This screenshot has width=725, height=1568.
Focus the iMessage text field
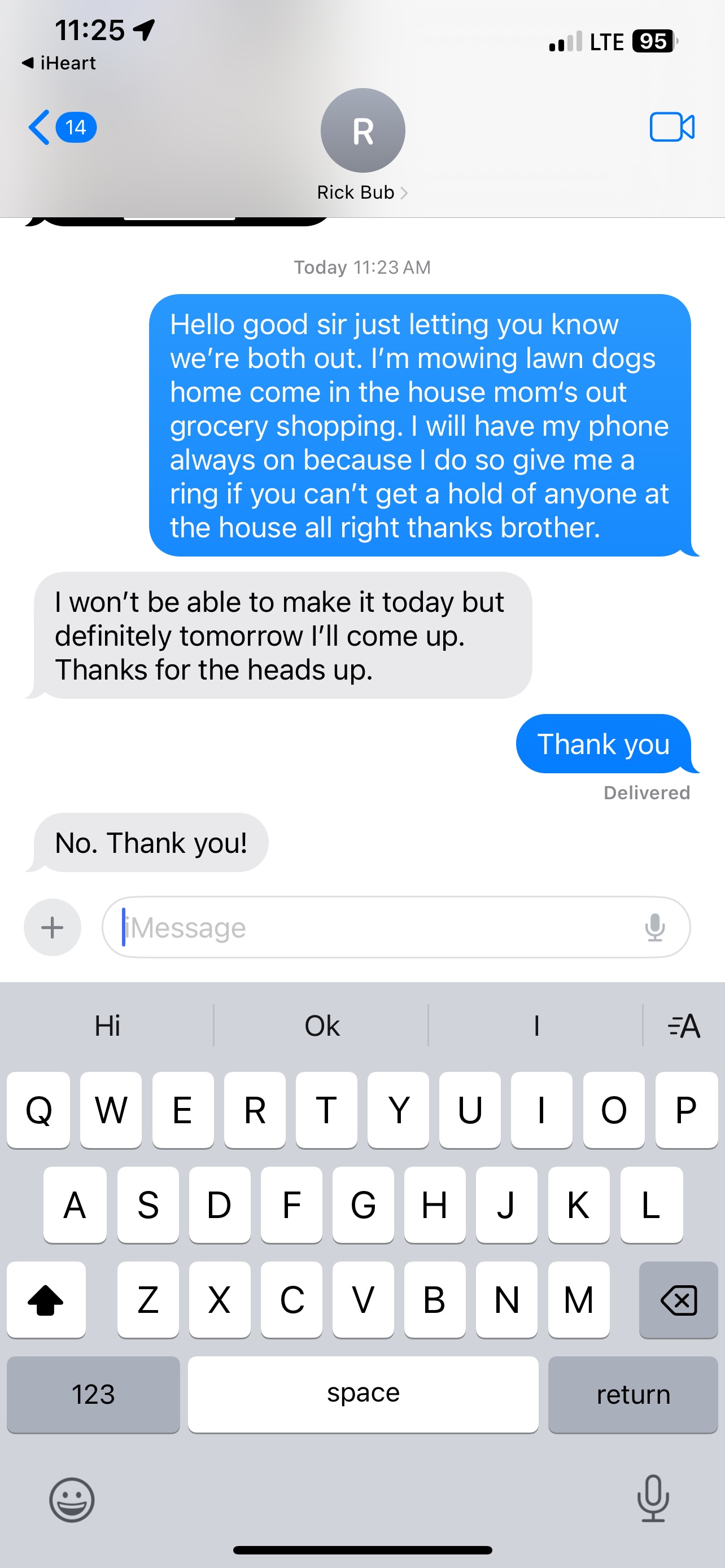pos(377,927)
